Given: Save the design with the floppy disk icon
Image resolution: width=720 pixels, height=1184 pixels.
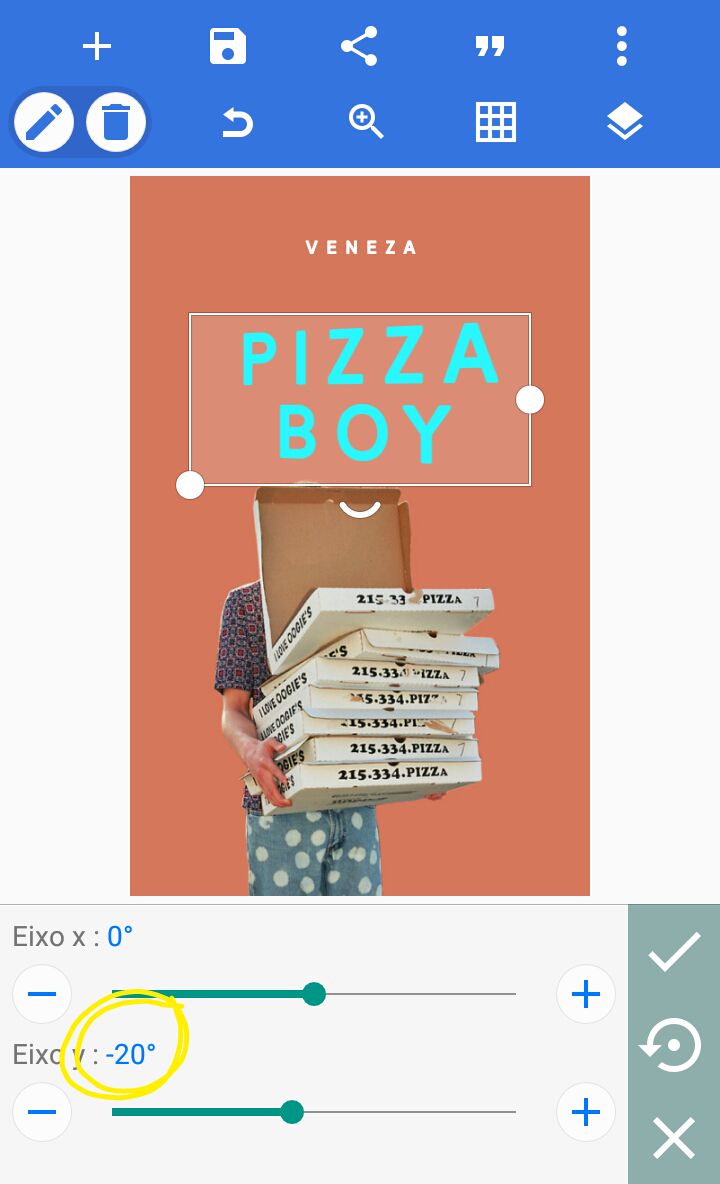Looking at the screenshot, I should point(227,47).
